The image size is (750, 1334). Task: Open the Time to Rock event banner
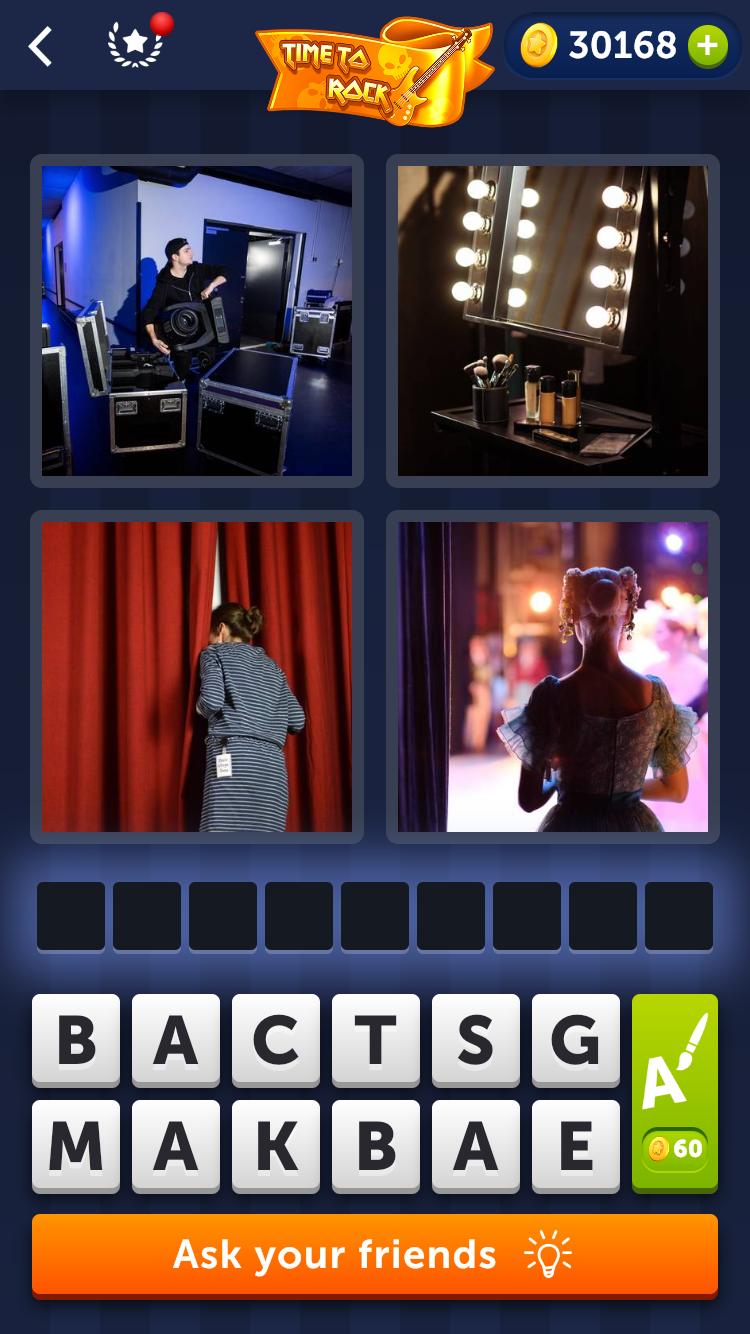coord(375,70)
